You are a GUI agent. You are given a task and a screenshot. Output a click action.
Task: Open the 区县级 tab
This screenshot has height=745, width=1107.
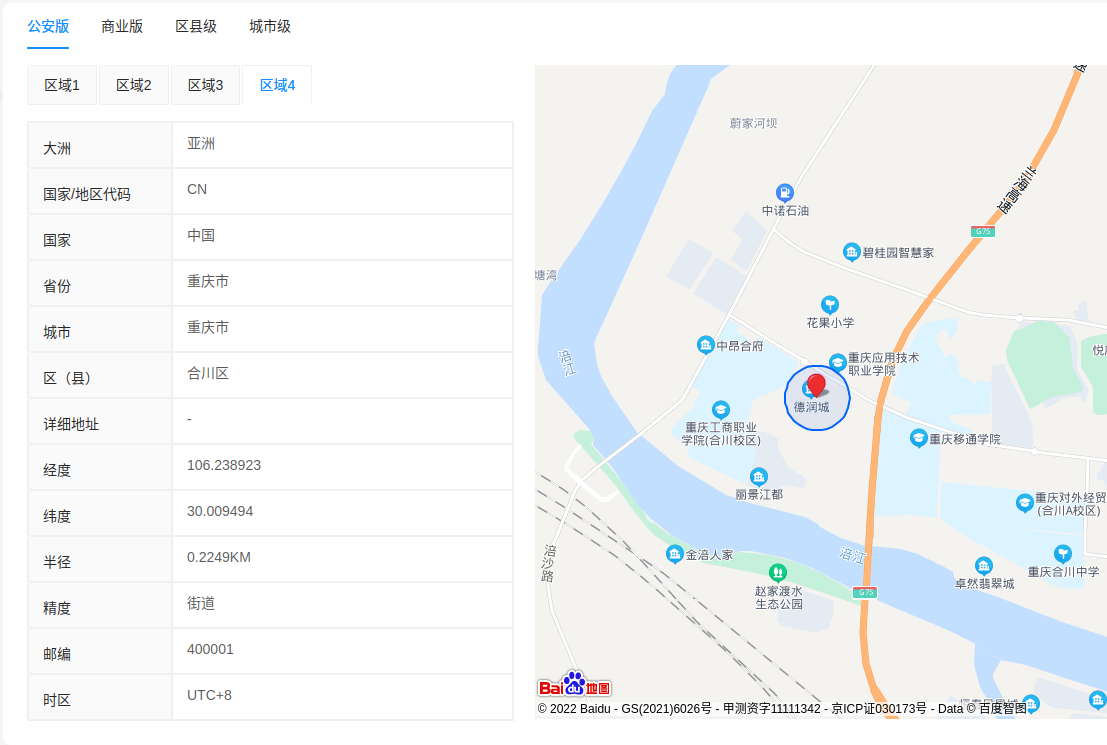[x=196, y=27]
